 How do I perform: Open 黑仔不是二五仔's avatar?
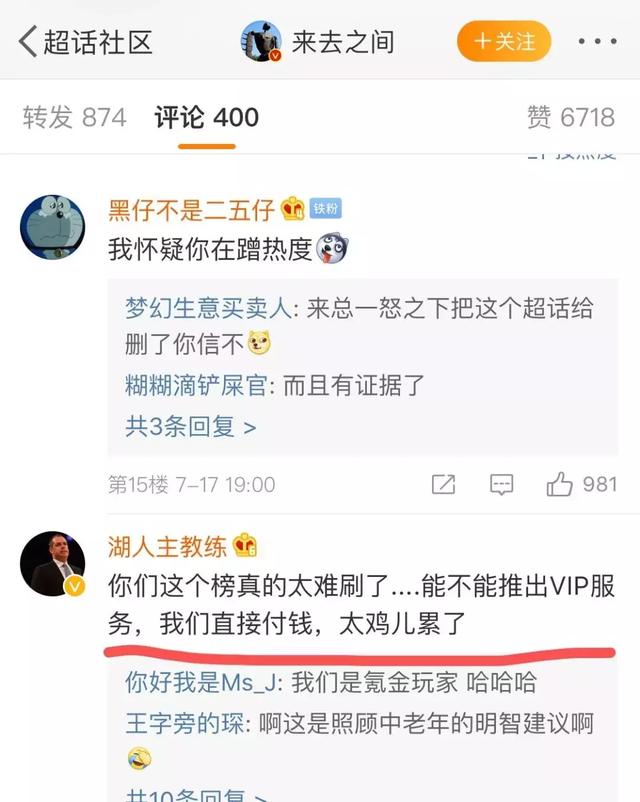(x=52, y=226)
